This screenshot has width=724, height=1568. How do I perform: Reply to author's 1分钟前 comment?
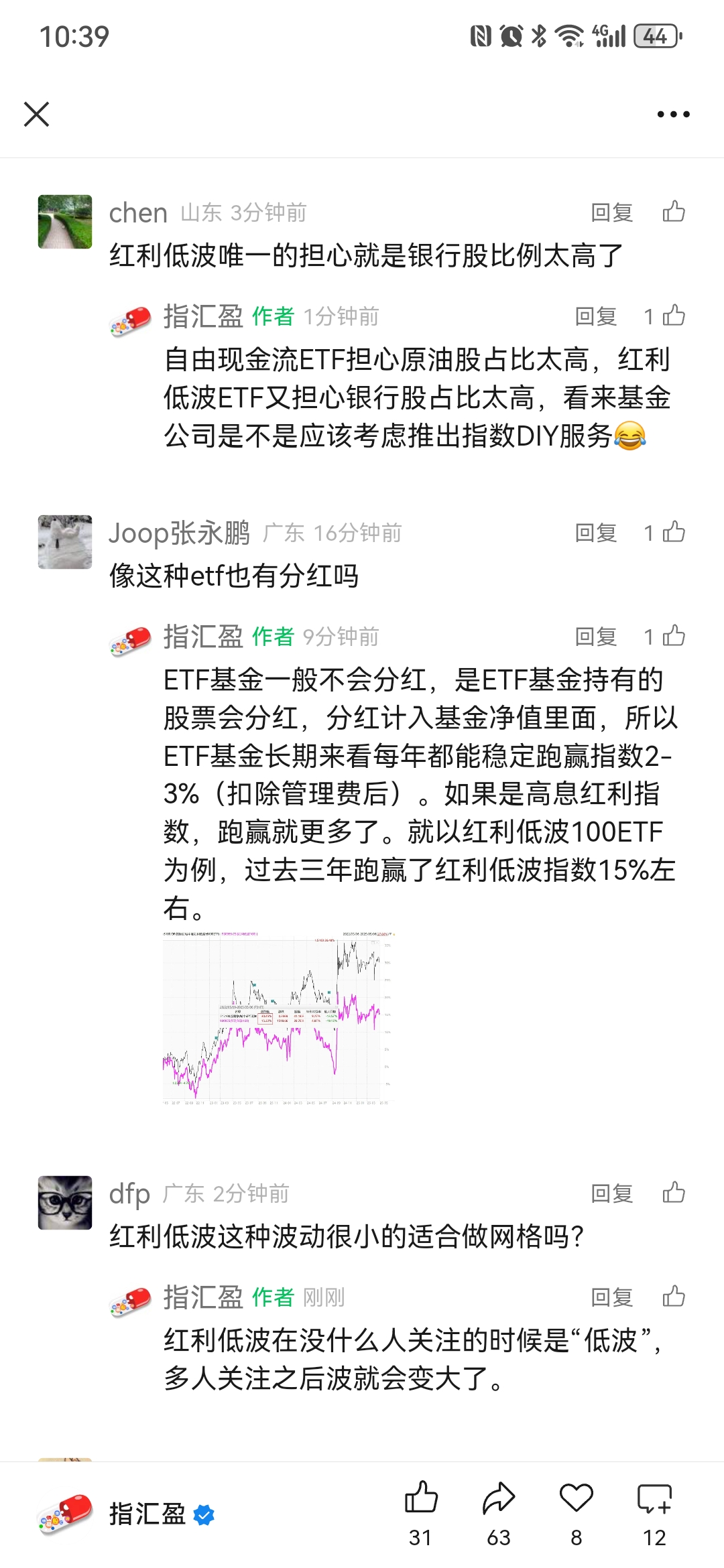[595, 316]
